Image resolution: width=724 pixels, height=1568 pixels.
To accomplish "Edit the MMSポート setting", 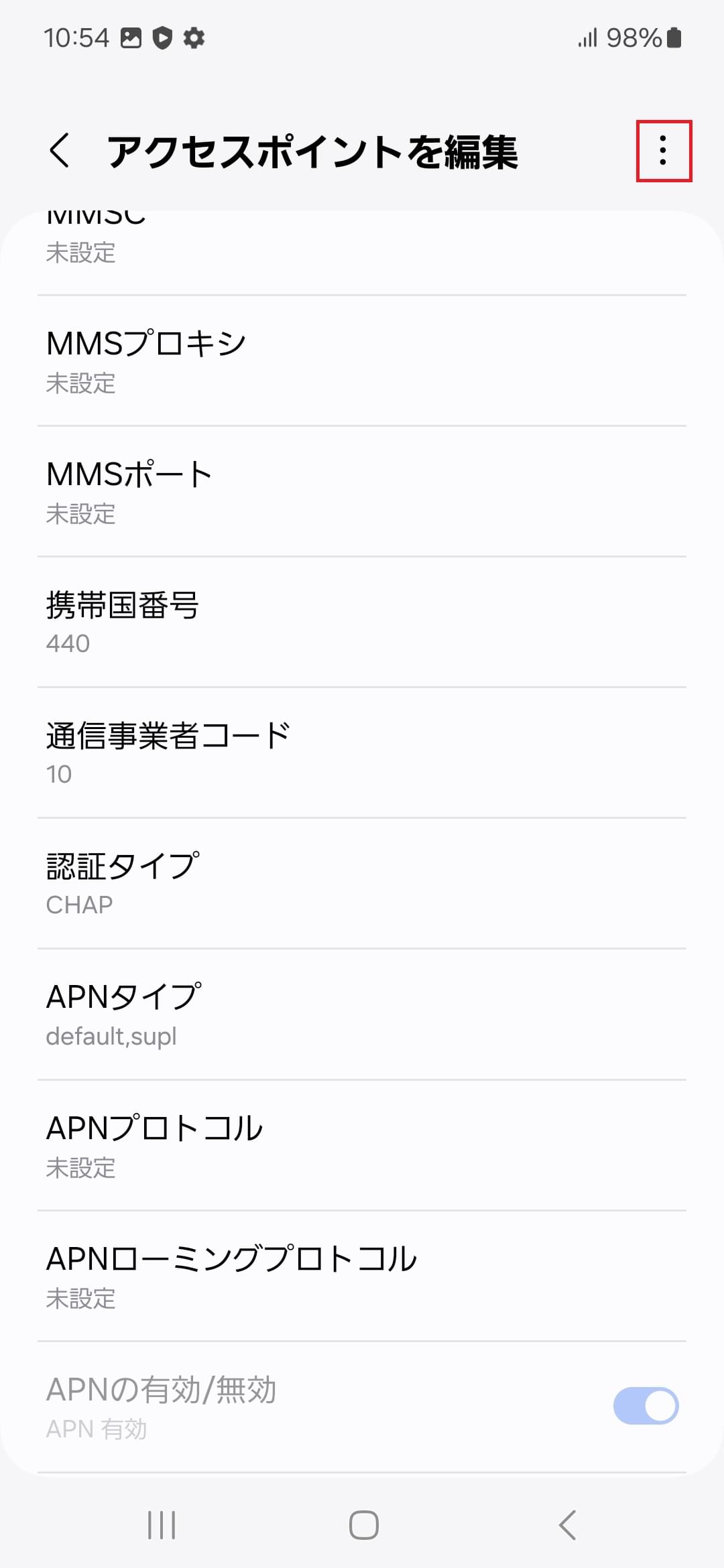I will click(x=362, y=491).
